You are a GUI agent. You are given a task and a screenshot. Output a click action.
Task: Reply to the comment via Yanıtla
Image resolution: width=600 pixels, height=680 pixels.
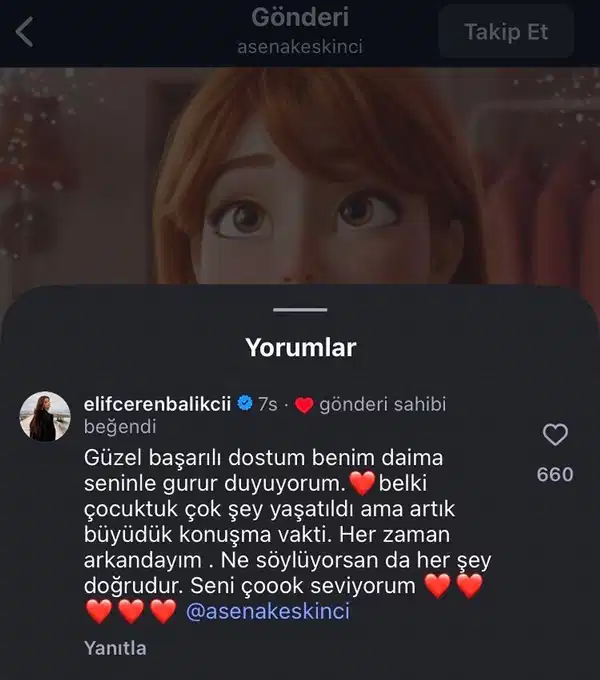[115, 648]
